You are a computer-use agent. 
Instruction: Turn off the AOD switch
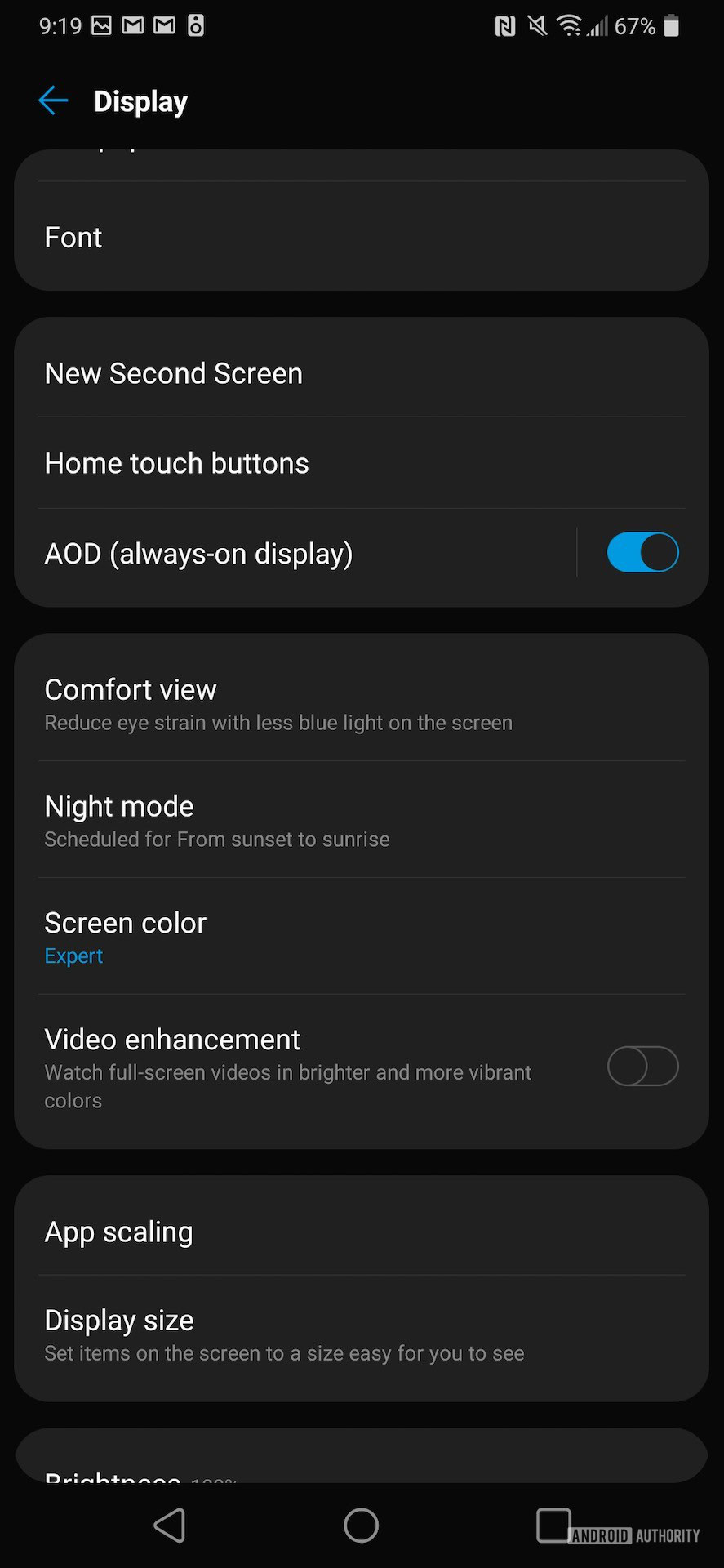pos(642,553)
